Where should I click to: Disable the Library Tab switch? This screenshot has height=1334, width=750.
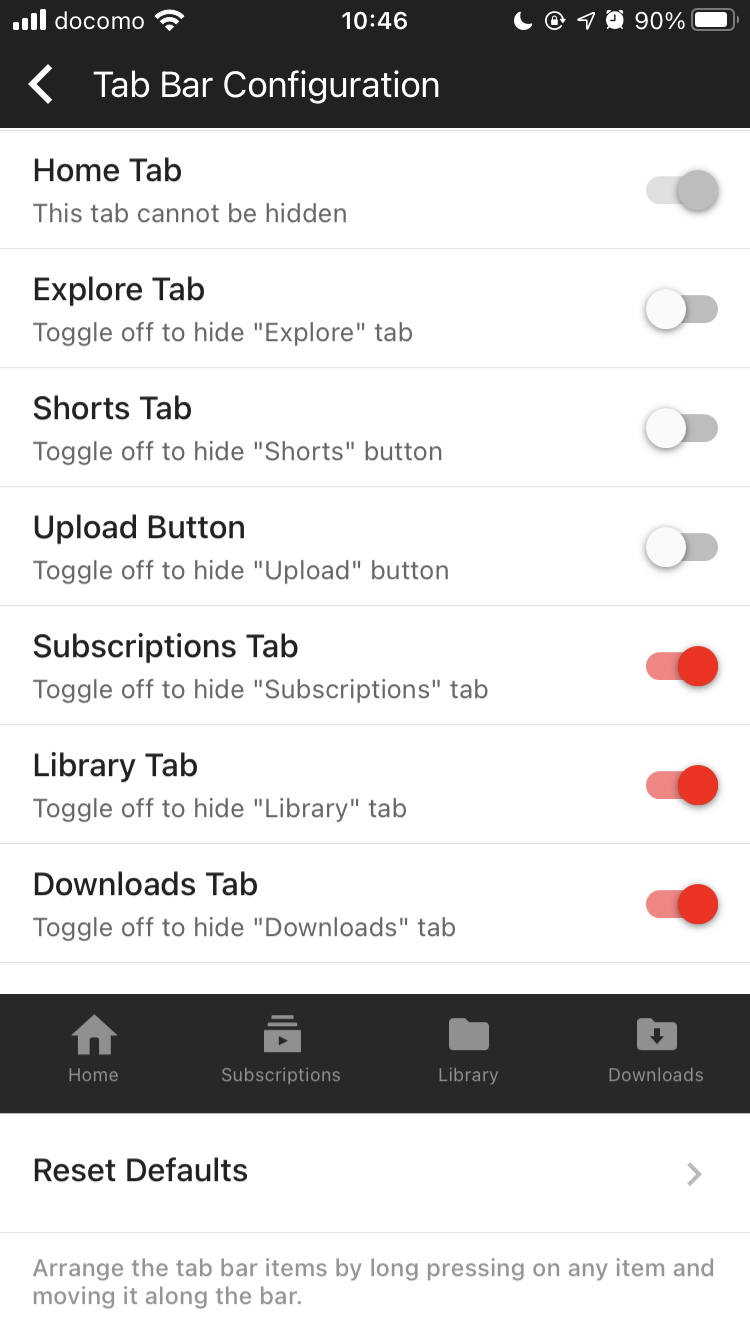(682, 785)
